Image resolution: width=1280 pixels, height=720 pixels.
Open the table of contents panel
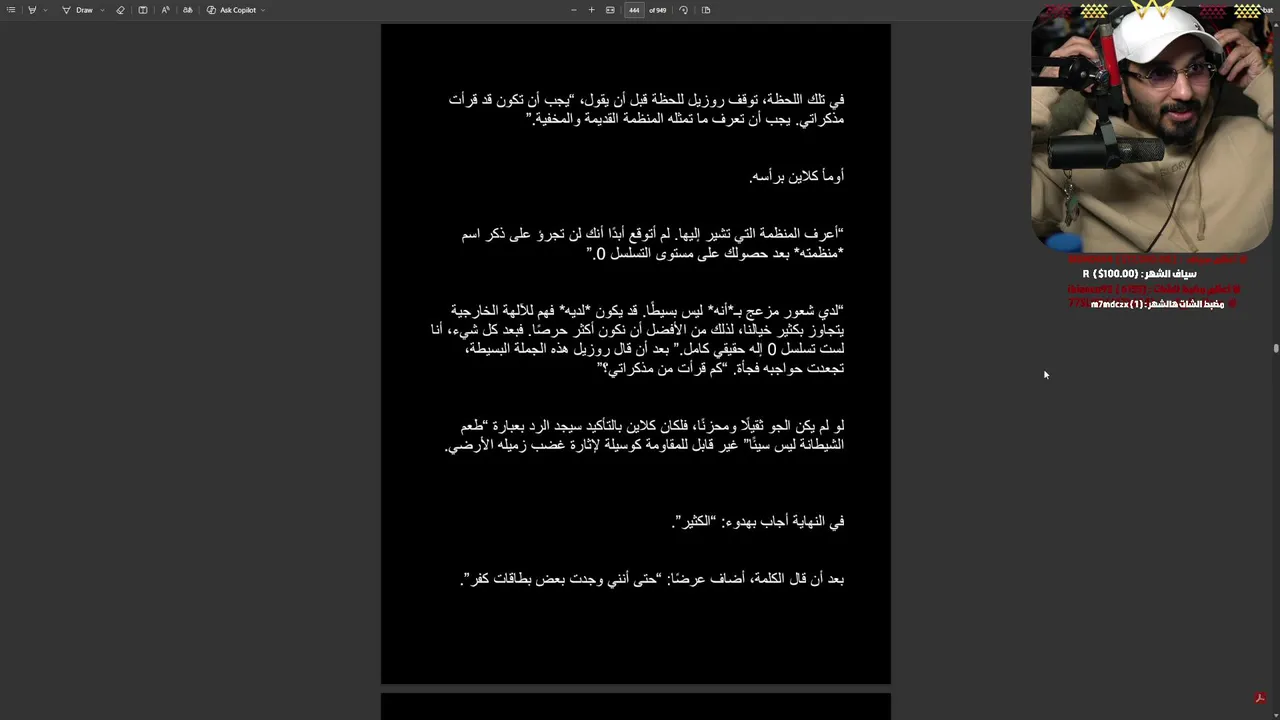(x=11, y=10)
